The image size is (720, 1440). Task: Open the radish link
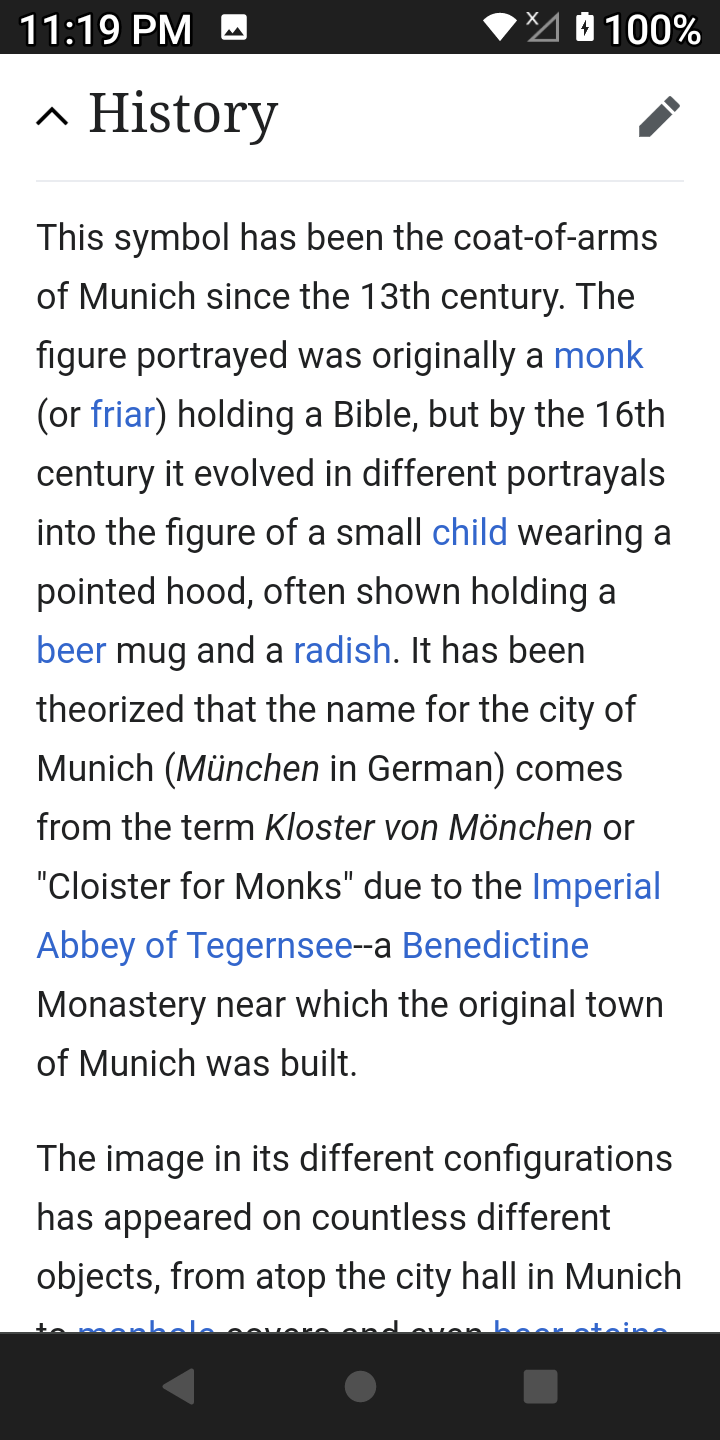pyautogui.click(x=341, y=650)
